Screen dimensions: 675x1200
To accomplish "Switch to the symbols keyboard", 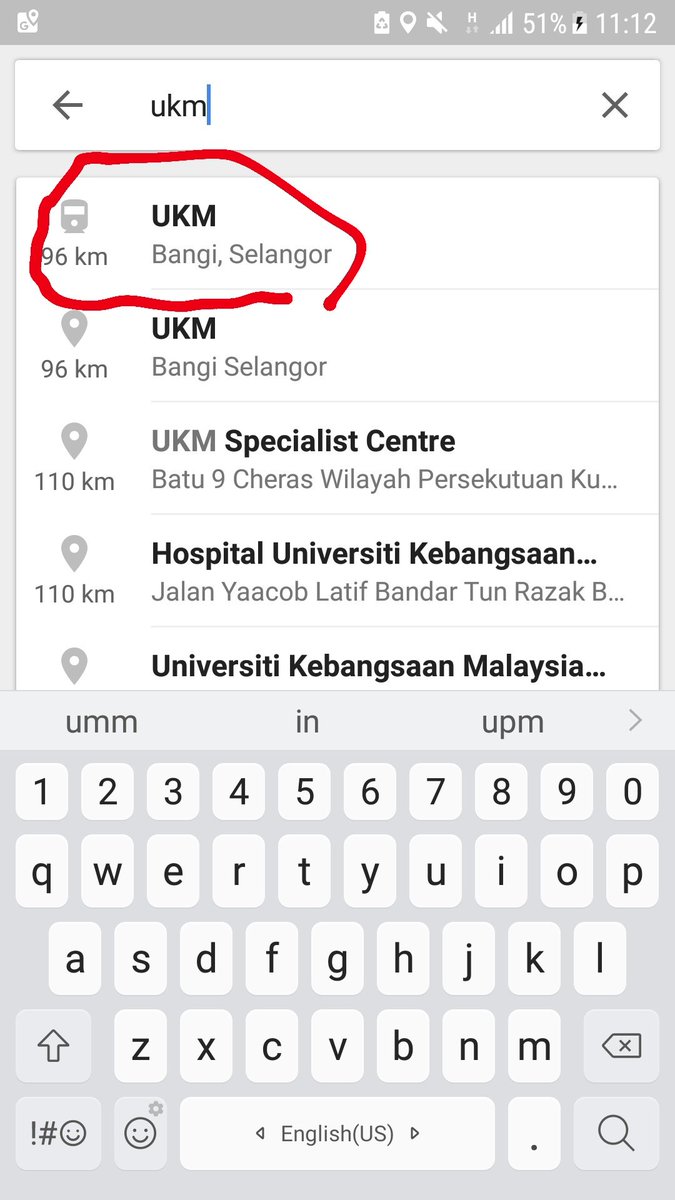I will pos(57,1133).
